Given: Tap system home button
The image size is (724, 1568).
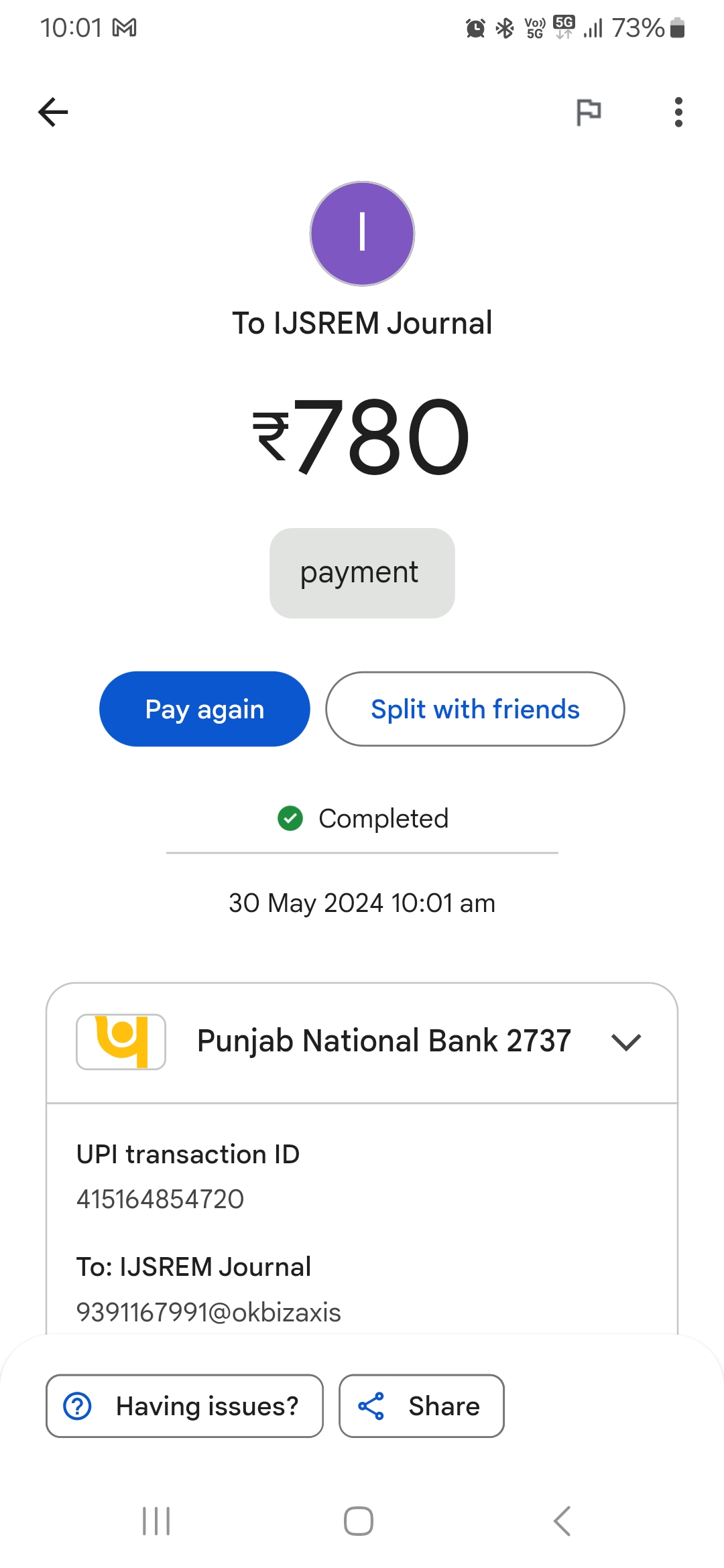Looking at the screenshot, I should [359, 1521].
